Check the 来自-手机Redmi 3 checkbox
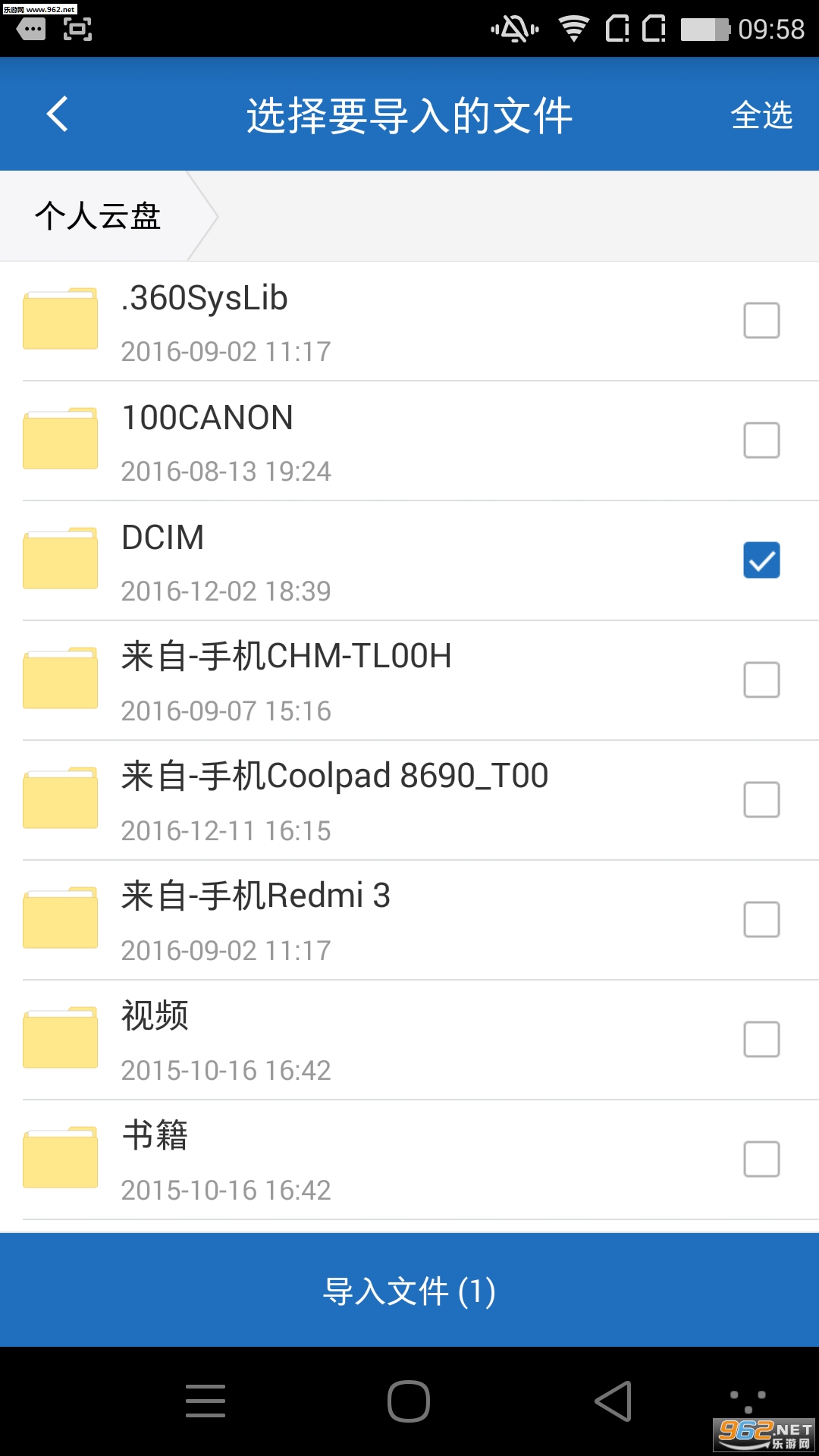This screenshot has height=1456, width=819. (x=761, y=919)
